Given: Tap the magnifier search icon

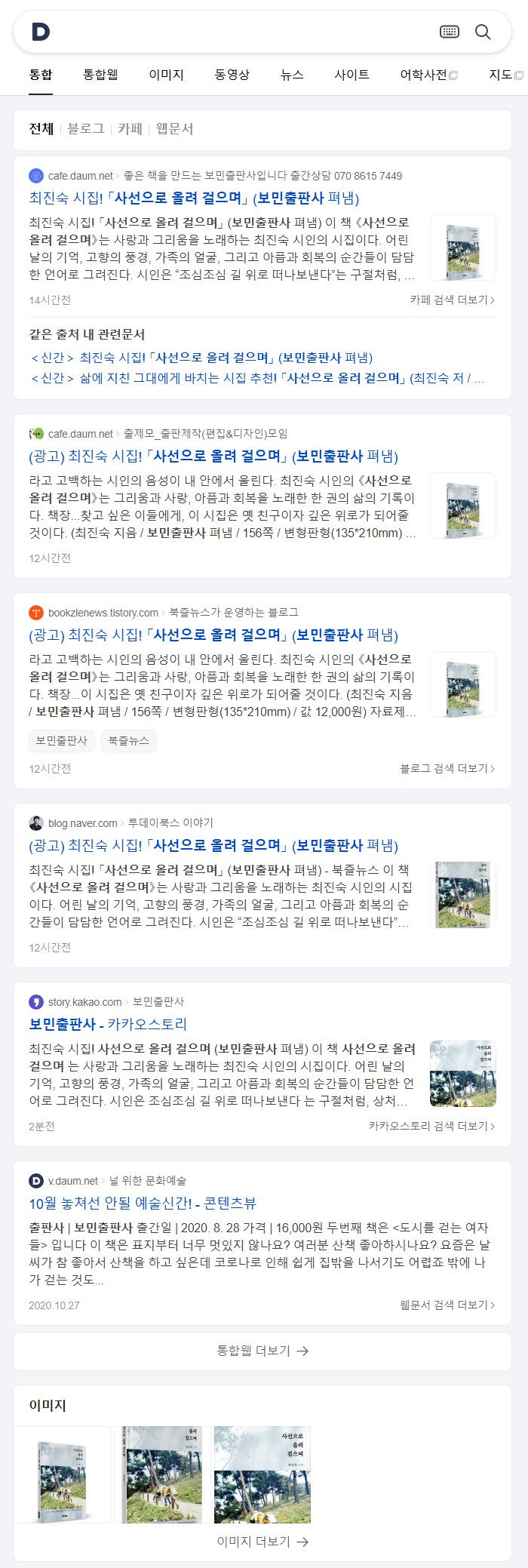Looking at the screenshot, I should (483, 32).
